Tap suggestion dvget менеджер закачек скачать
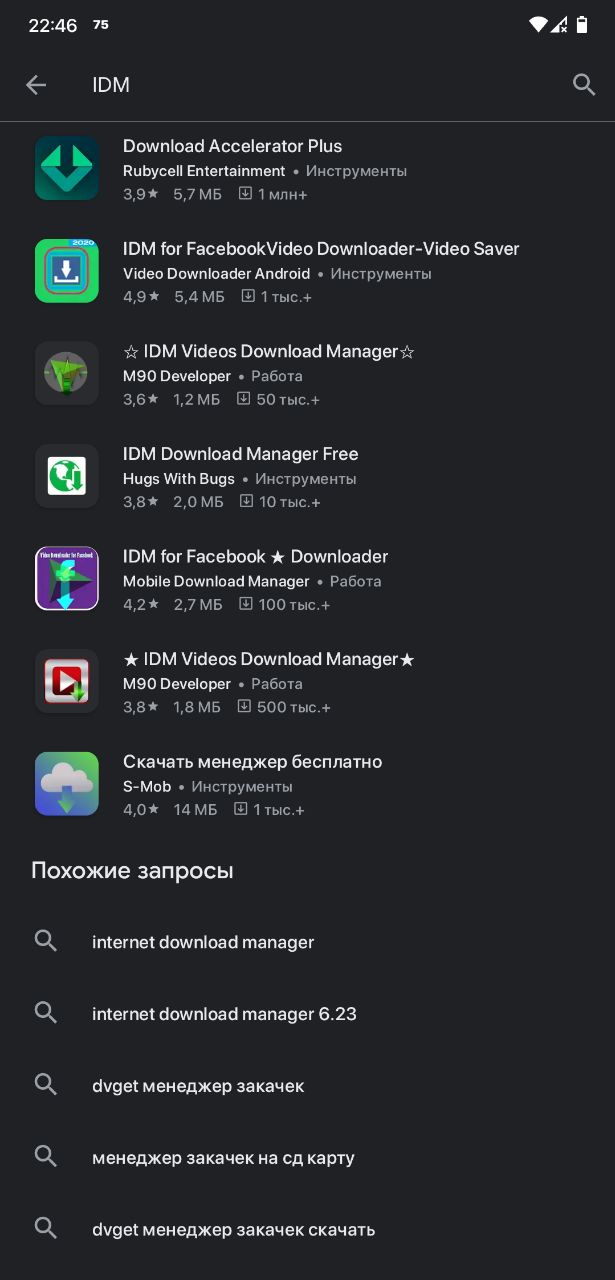The image size is (615, 1280). coord(233,1230)
